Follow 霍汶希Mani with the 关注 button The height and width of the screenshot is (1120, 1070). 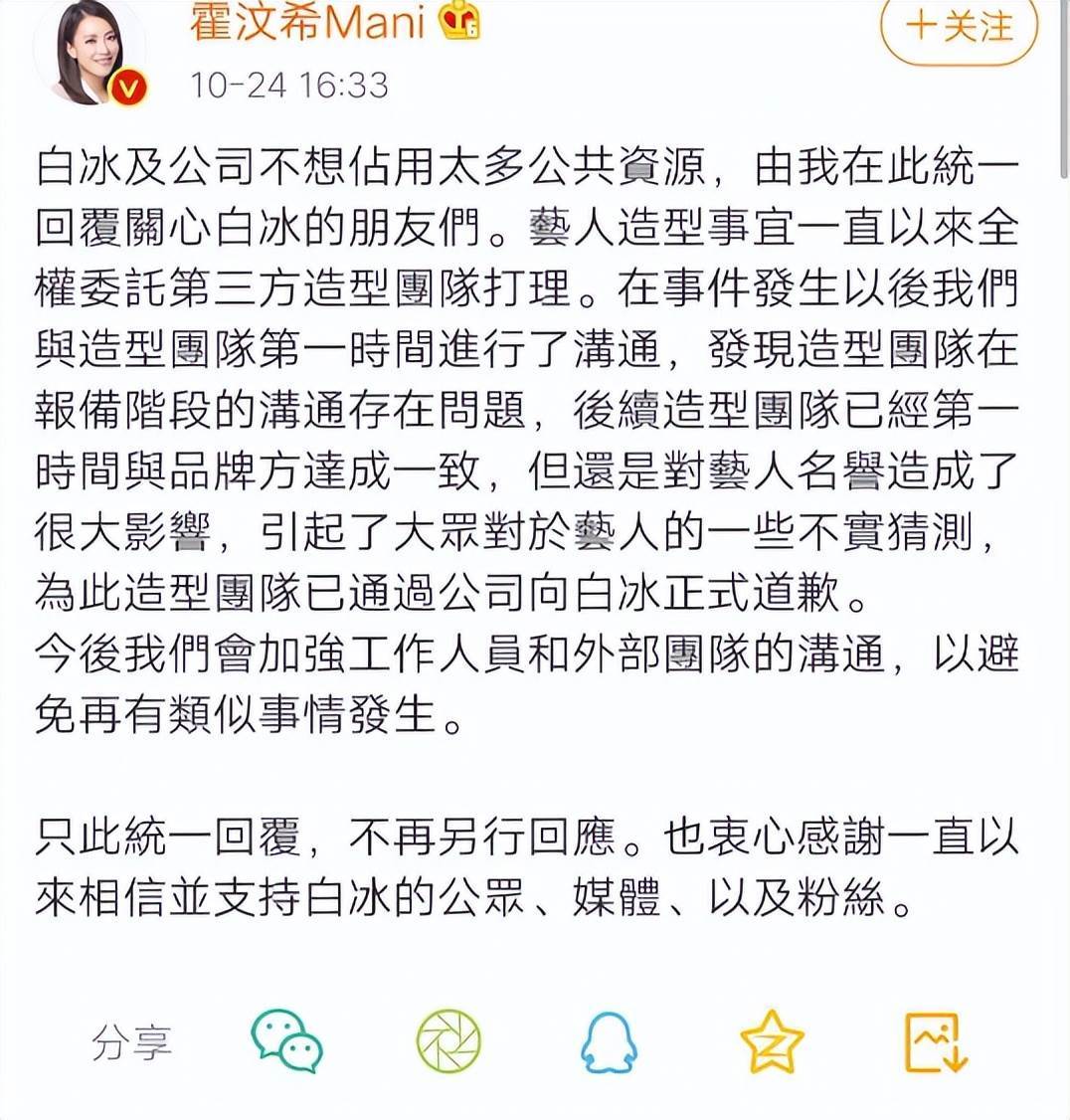(958, 28)
